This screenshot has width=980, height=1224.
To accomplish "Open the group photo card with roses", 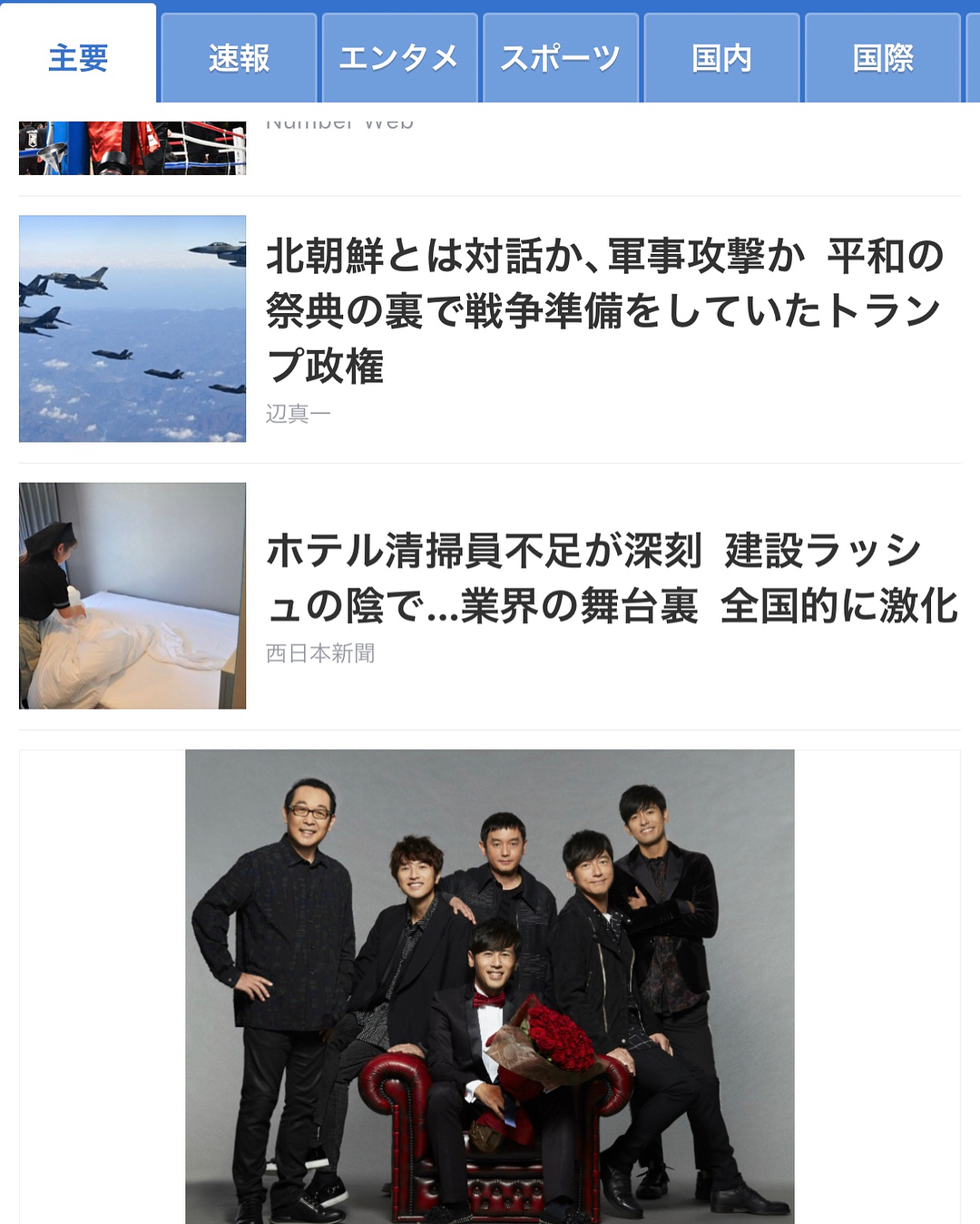I will [x=490, y=985].
